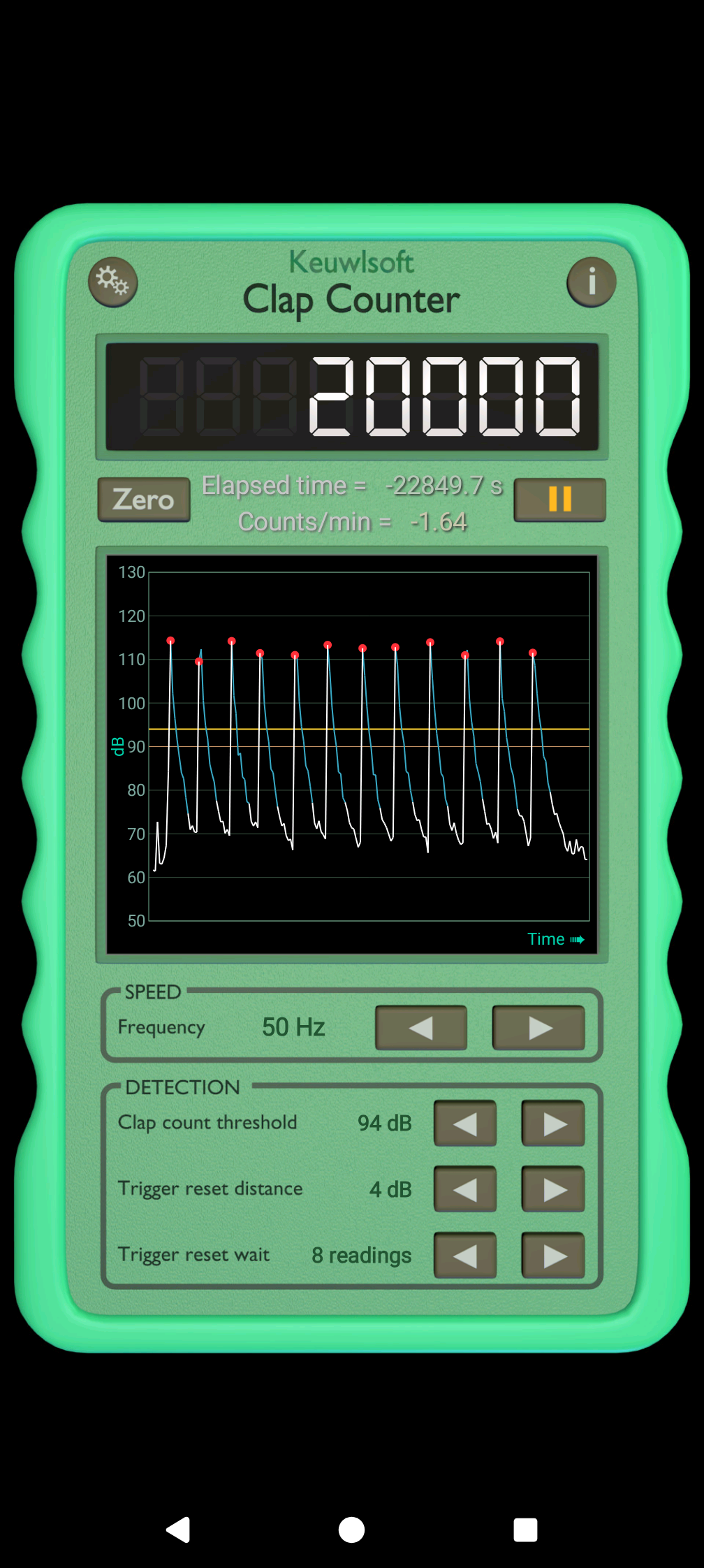
Task: Raise the clap count threshold
Action: pos(553,1124)
